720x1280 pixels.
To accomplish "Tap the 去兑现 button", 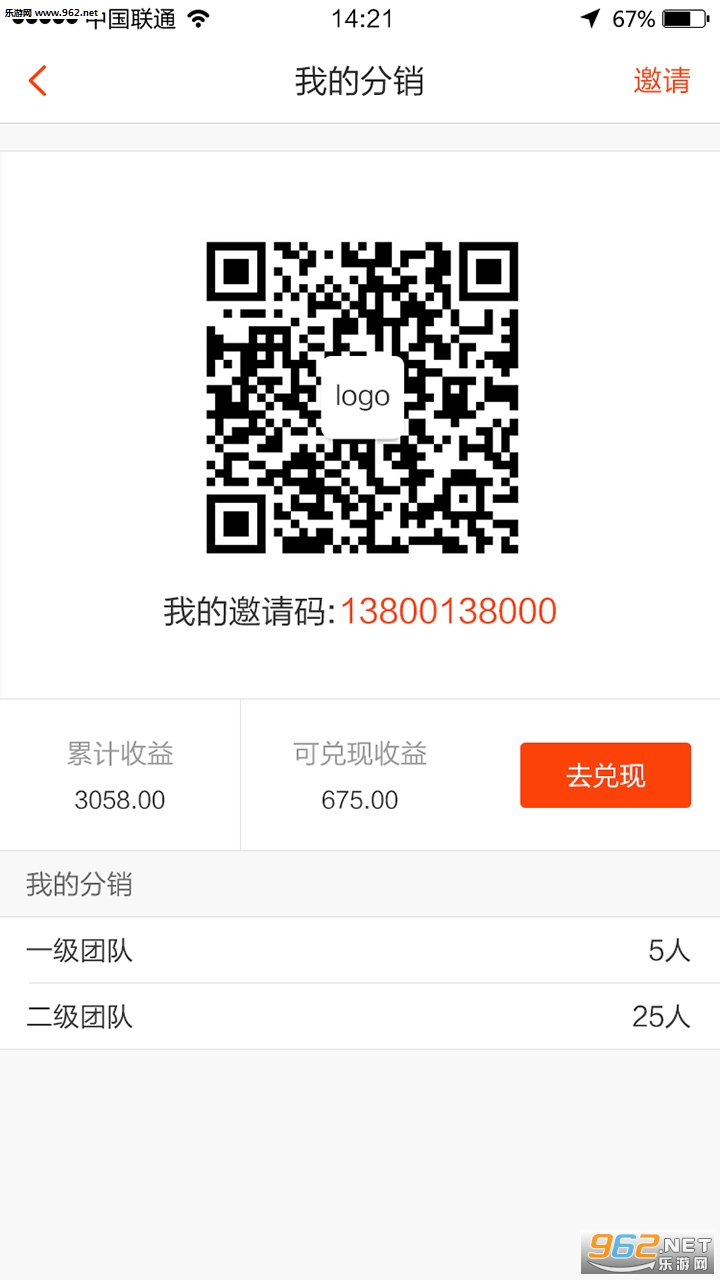I will coord(605,775).
